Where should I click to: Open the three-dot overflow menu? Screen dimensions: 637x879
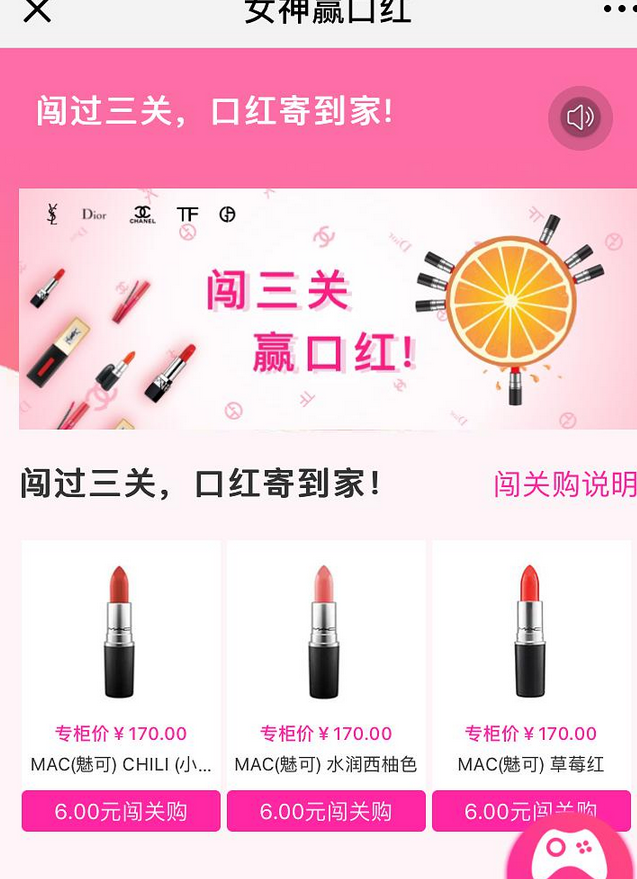coord(619,9)
